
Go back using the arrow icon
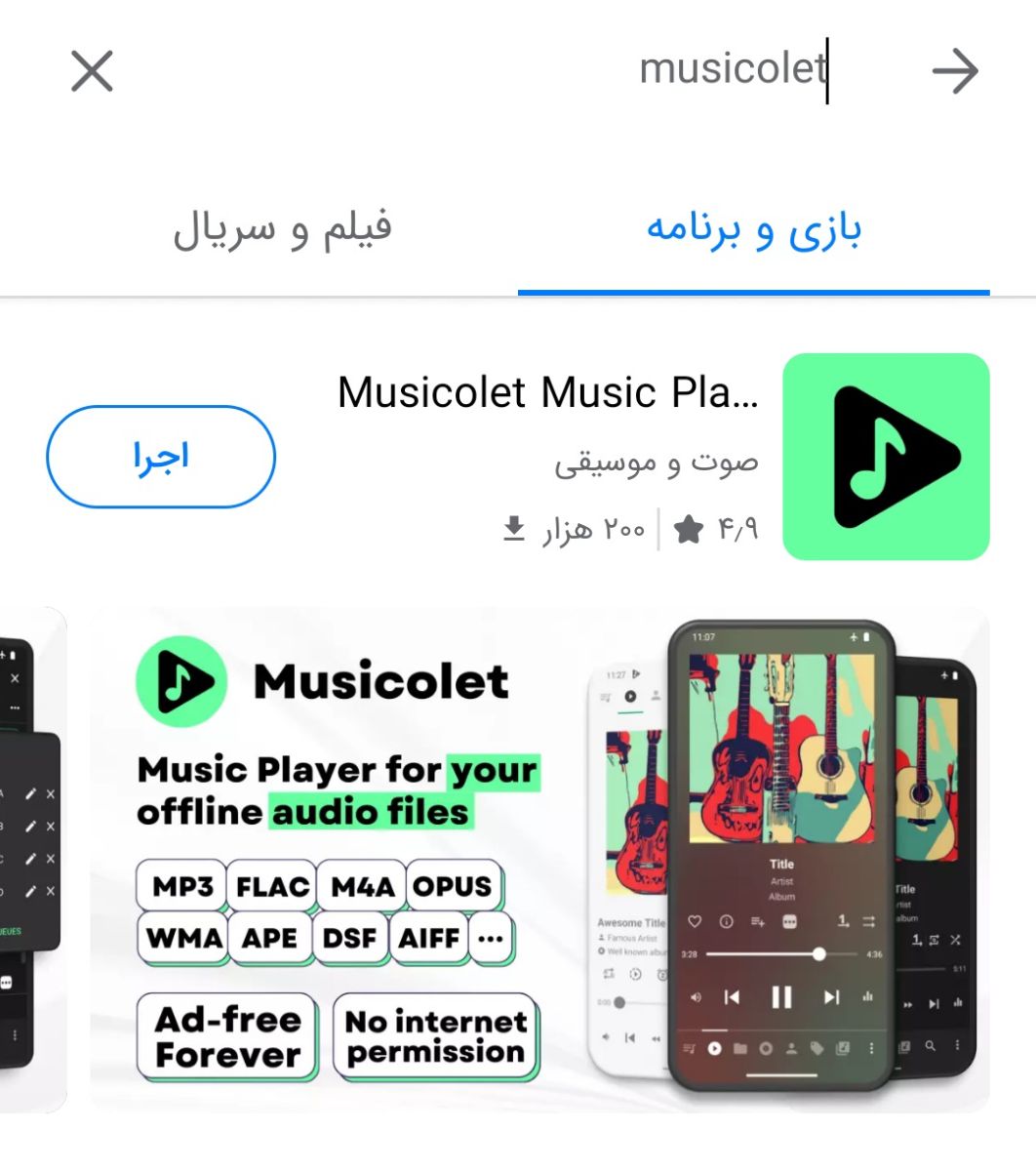pos(954,71)
